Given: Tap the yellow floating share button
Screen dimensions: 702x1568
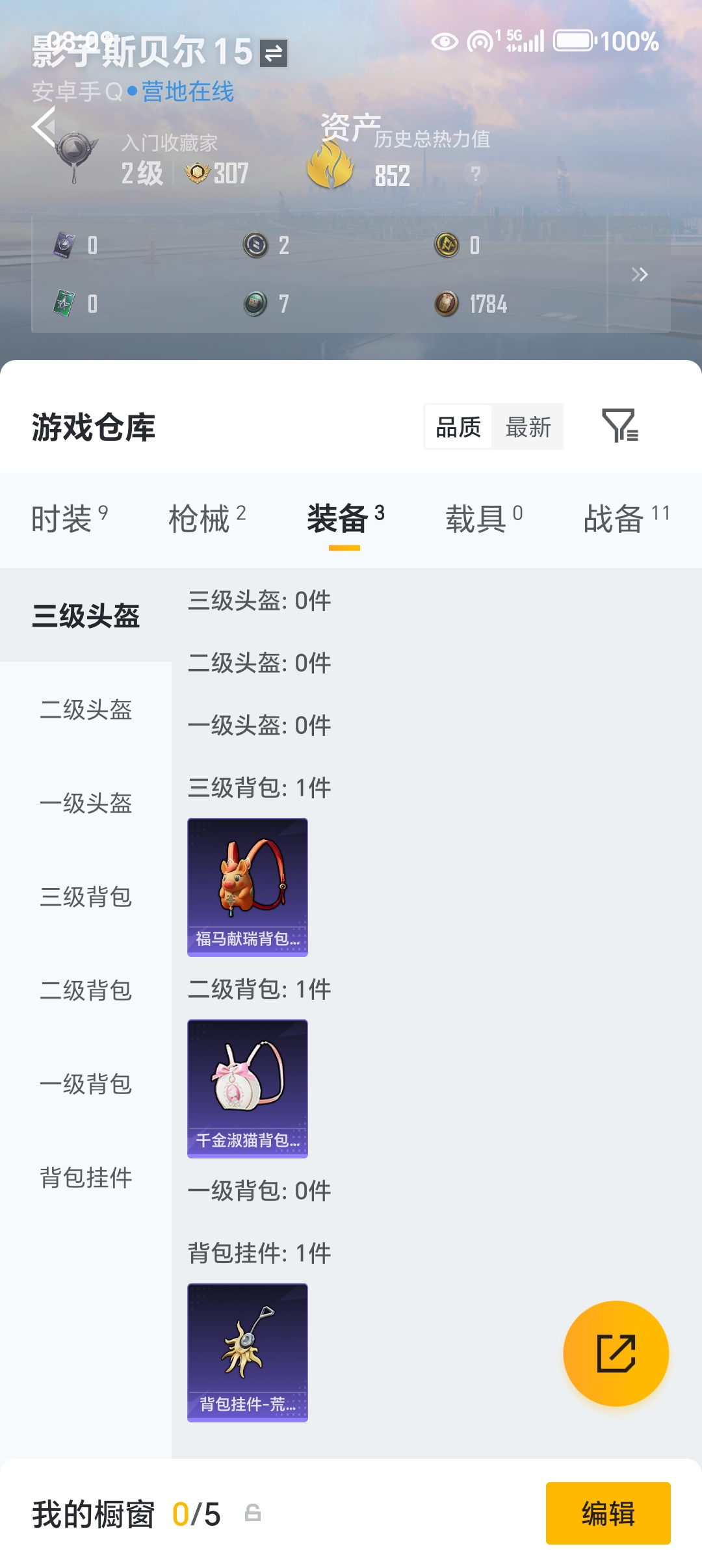Looking at the screenshot, I should pos(616,1353).
